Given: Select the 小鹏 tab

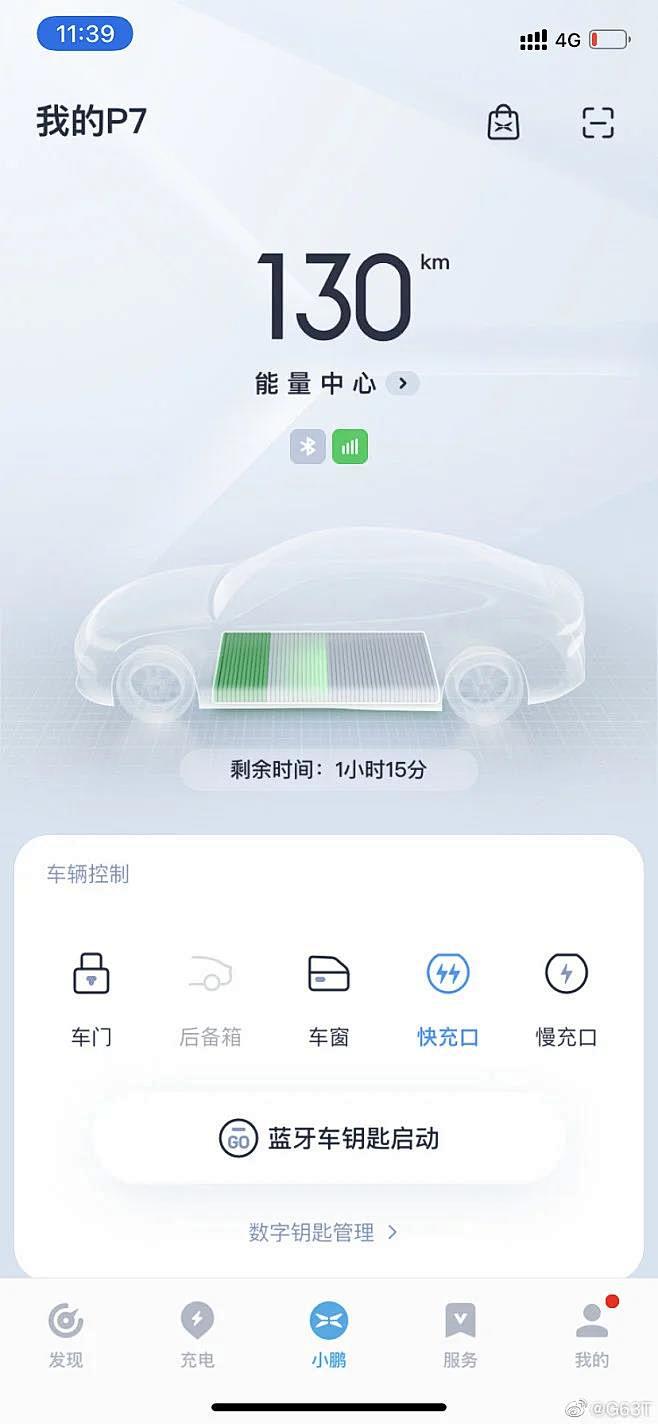Looking at the screenshot, I should point(328,1335).
